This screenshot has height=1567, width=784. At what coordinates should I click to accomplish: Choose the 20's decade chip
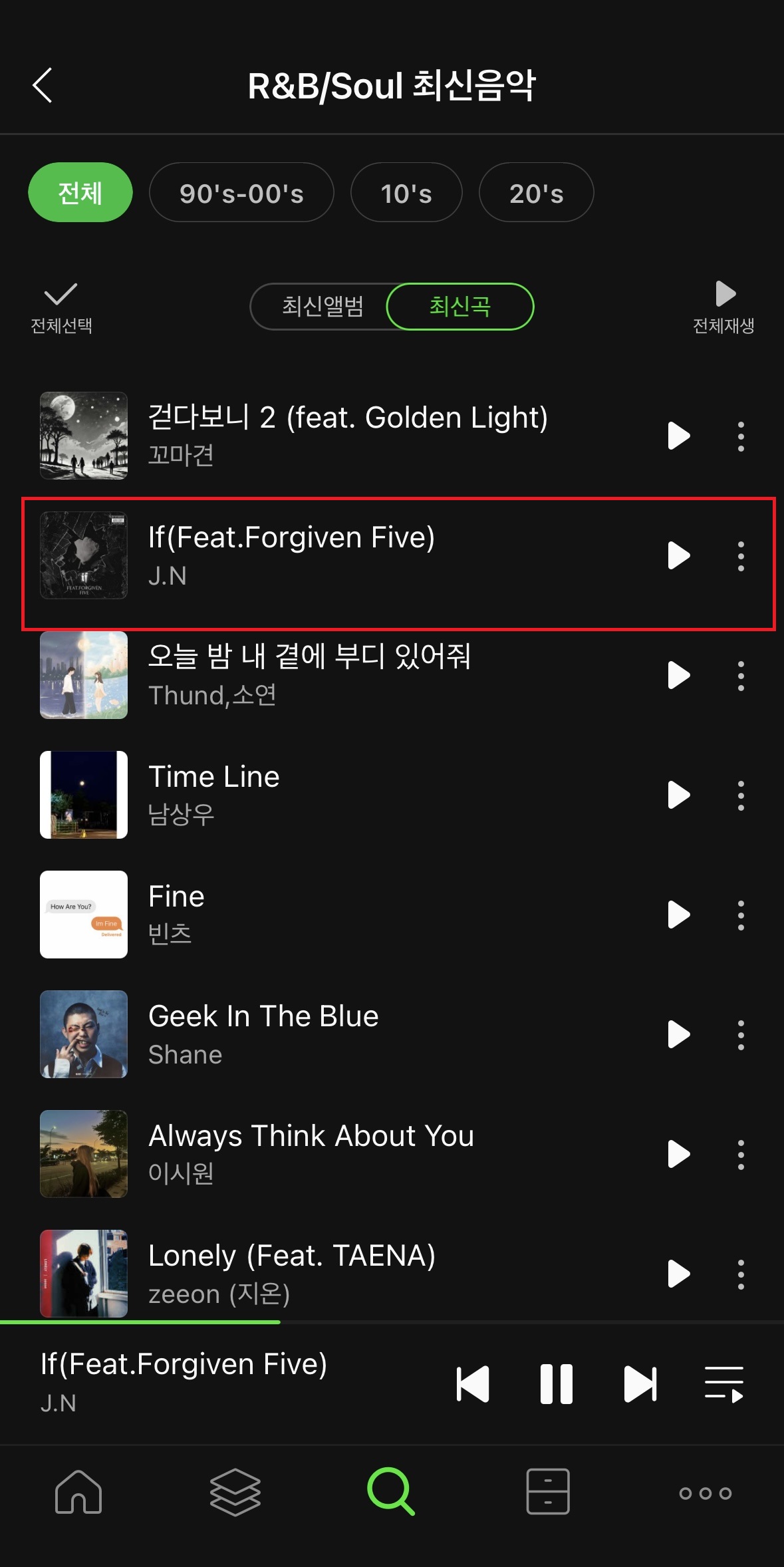click(x=536, y=193)
